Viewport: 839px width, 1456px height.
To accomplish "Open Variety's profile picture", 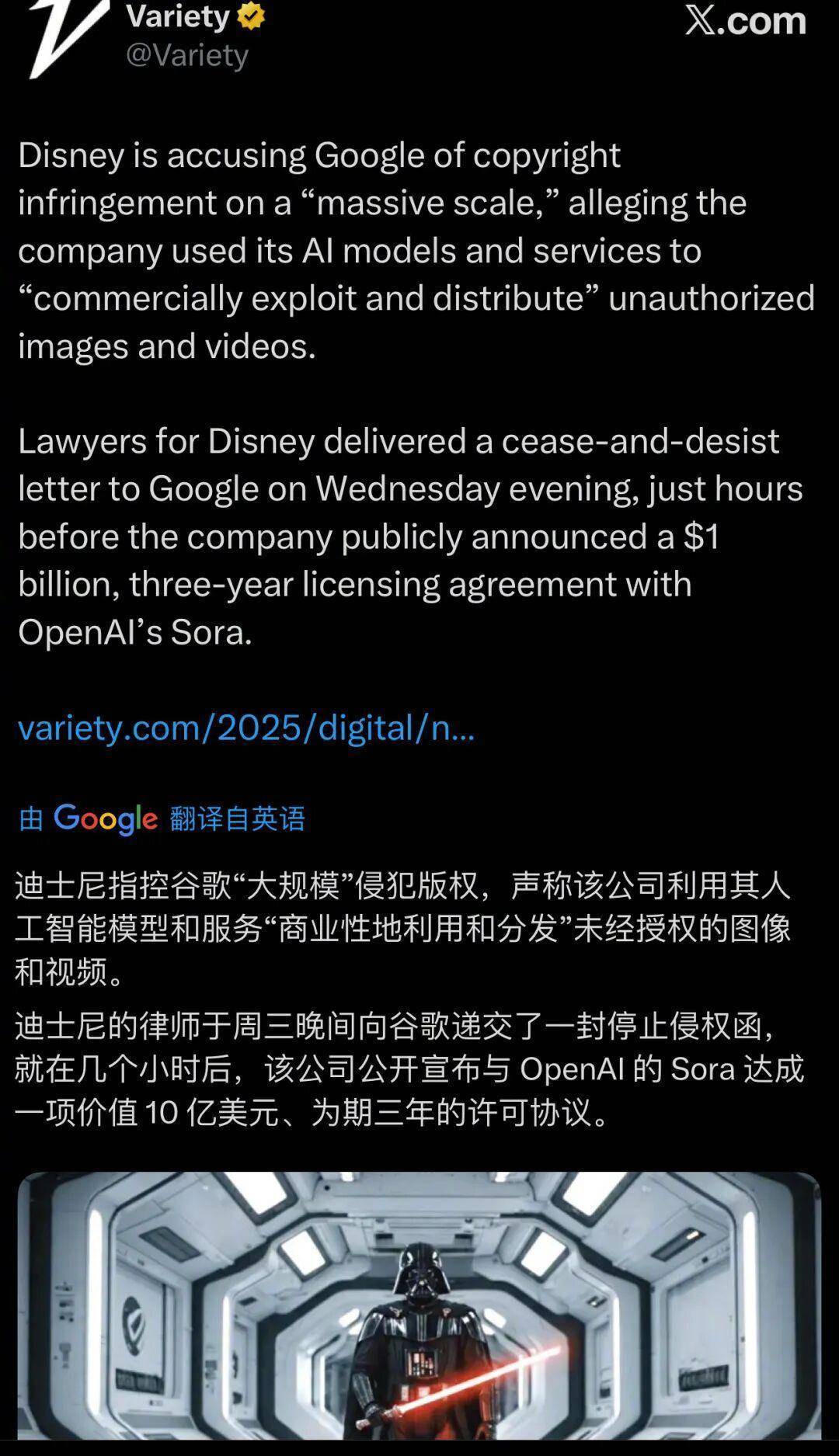I will click(66, 35).
